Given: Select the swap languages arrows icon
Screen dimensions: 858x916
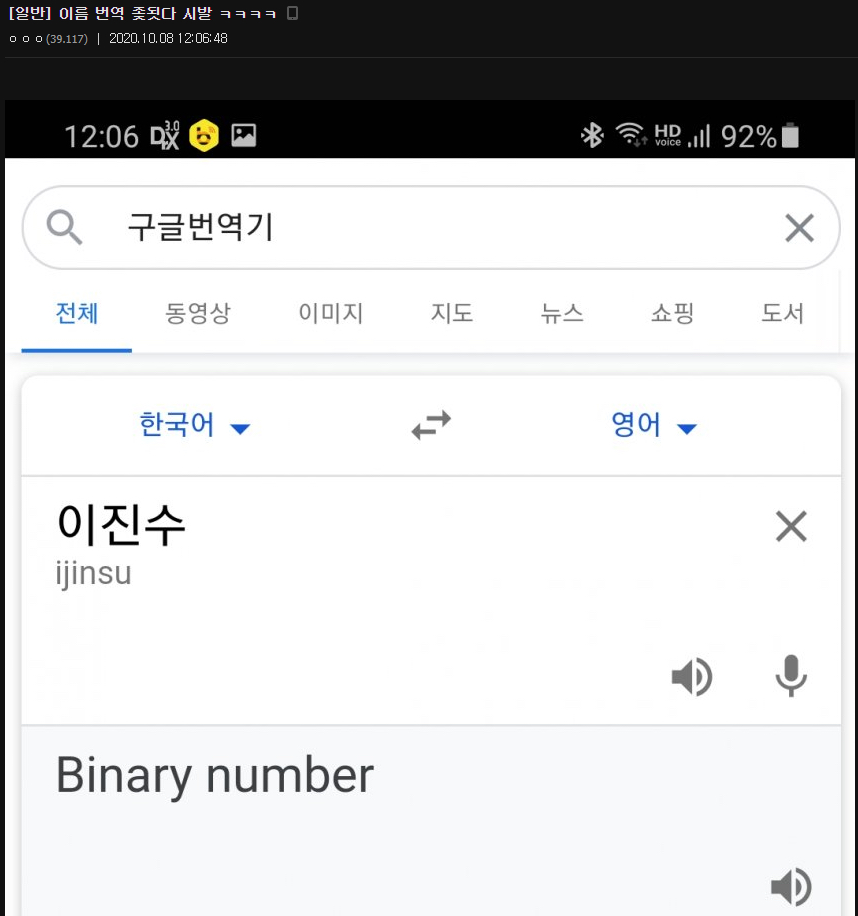Looking at the screenshot, I should pyautogui.click(x=430, y=424).
